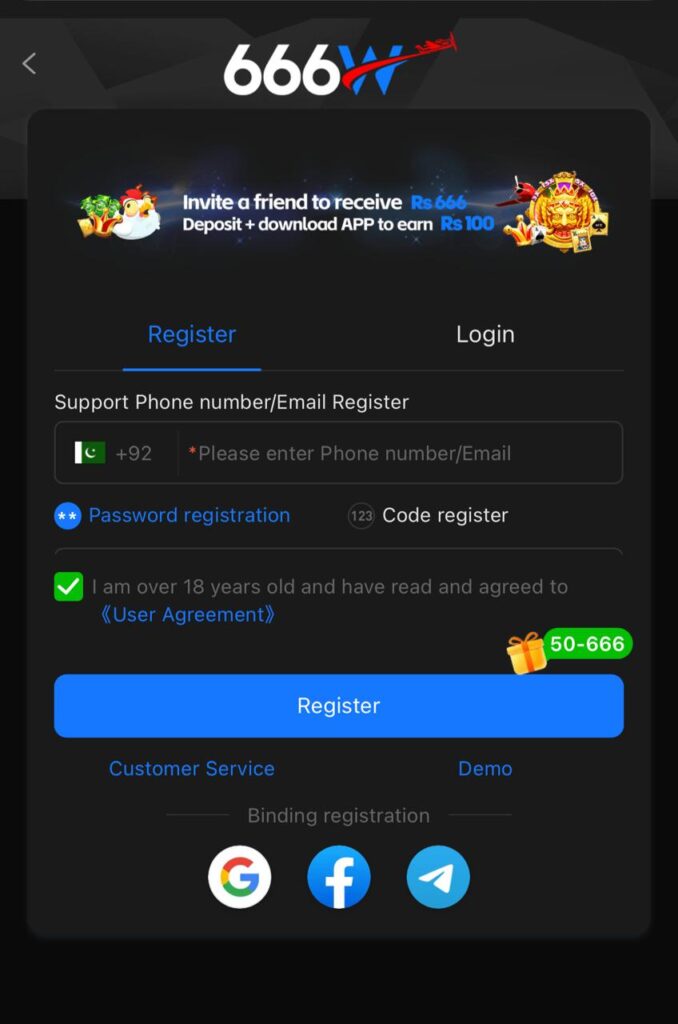
Task: Go back using the top-left arrow
Action: pos(29,64)
